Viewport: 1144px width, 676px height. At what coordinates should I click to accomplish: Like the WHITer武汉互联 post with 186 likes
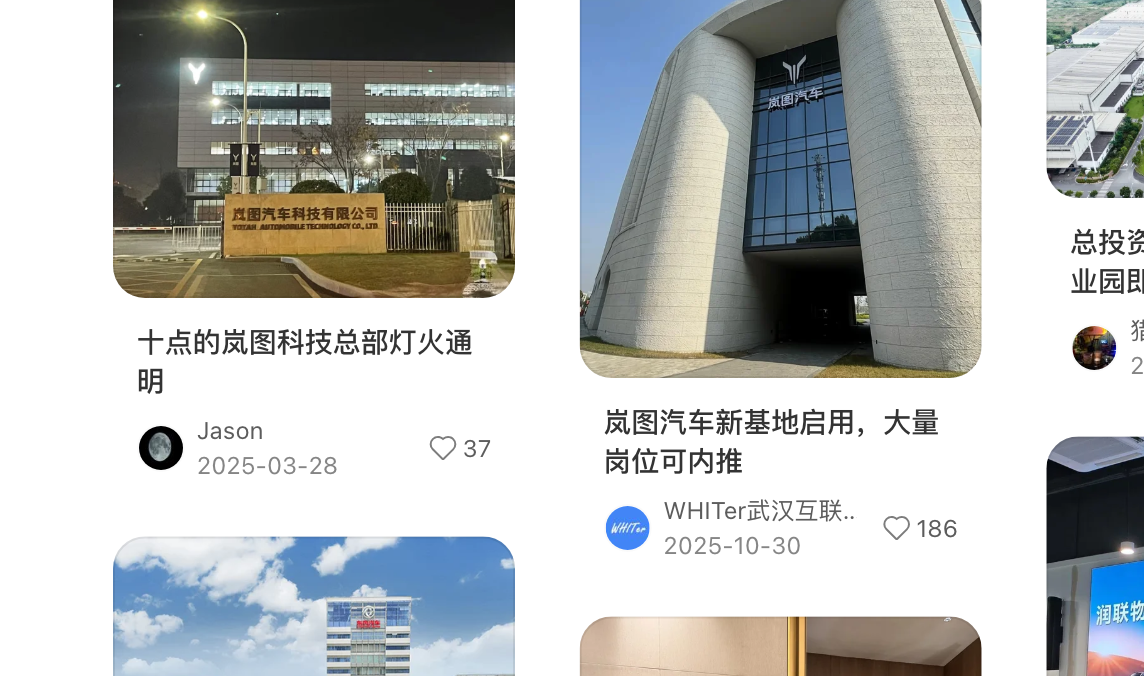tap(897, 528)
